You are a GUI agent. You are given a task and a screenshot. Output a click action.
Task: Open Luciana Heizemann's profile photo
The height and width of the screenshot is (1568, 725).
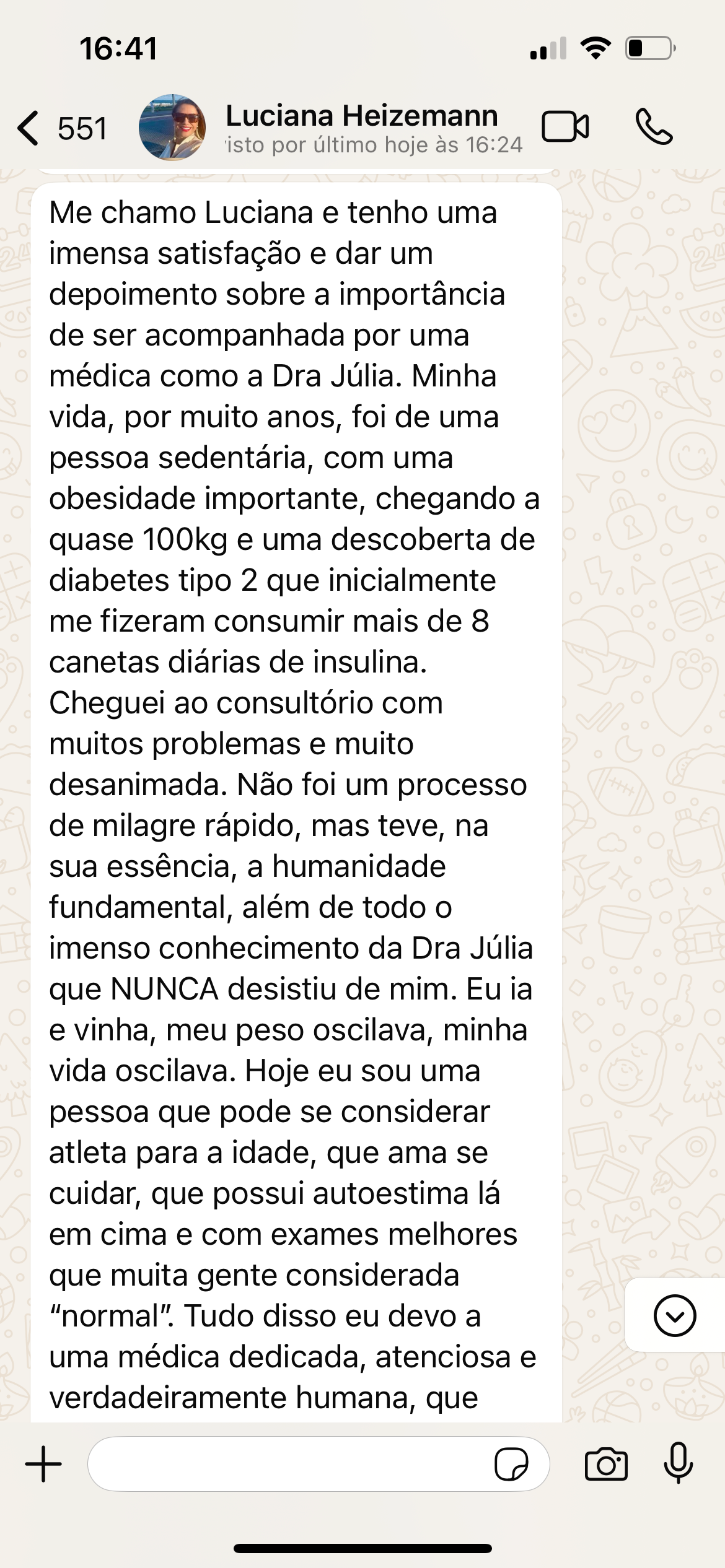(172, 128)
